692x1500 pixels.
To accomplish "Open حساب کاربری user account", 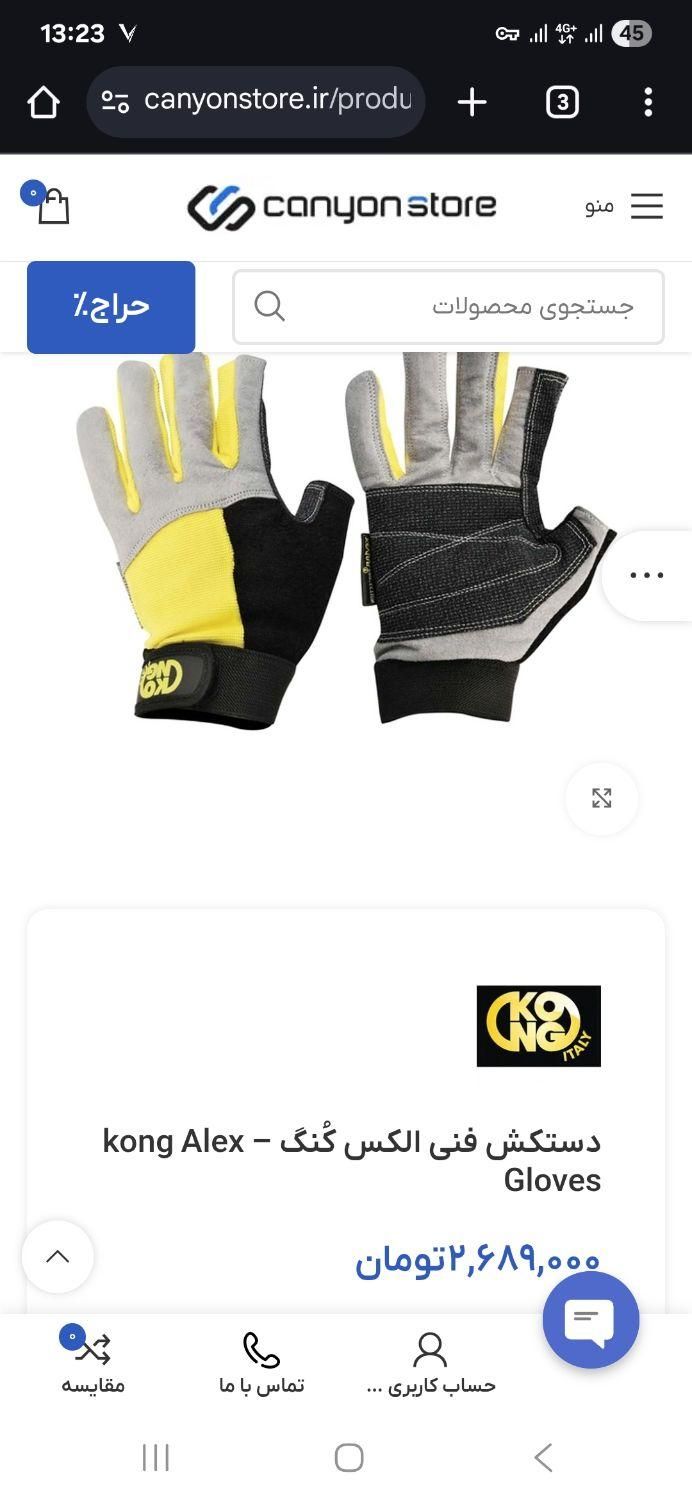I will (x=431, y=1364).
